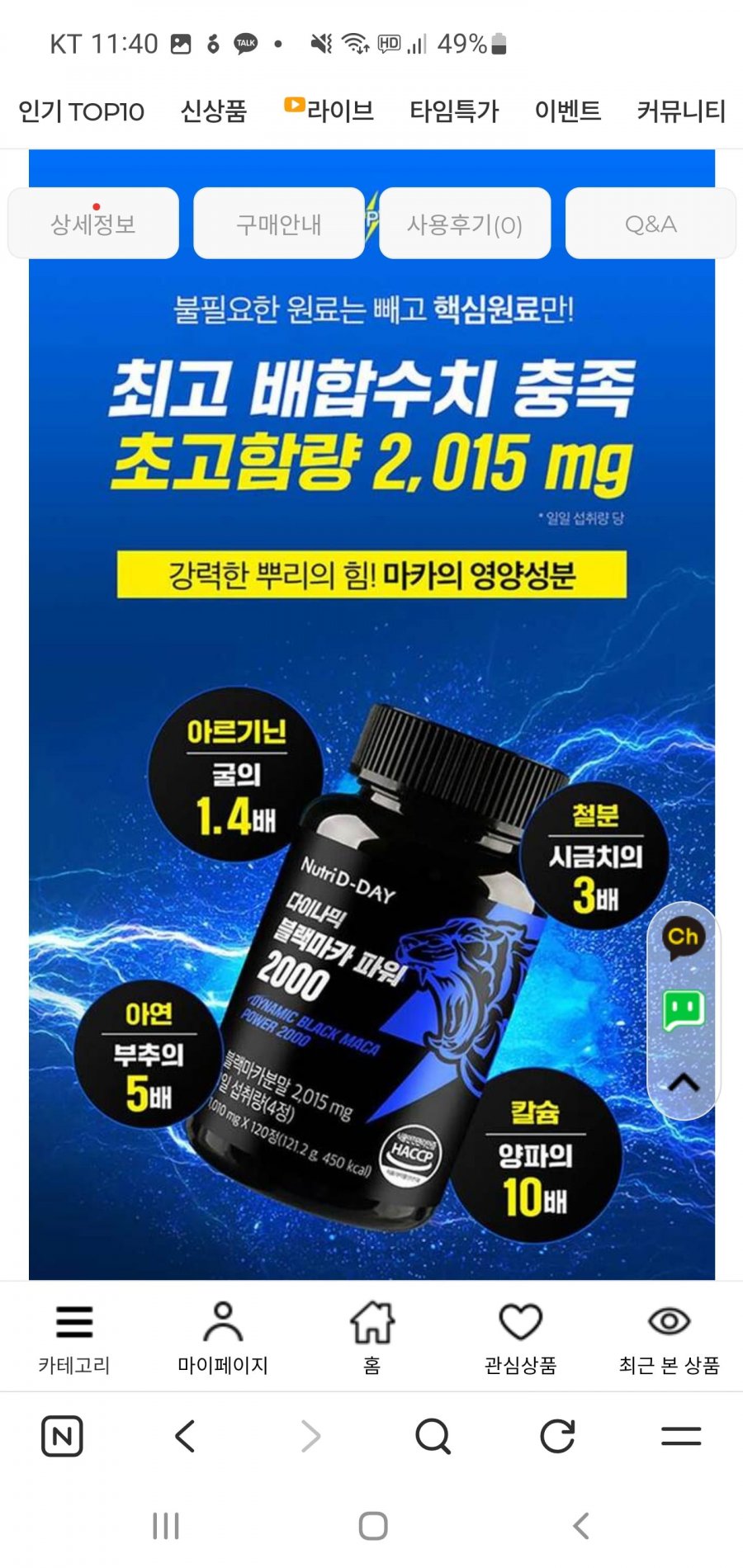Reload the page in the browser
Image resolution: width=743 pixels, height=1568 pixels.
[557, 1436]
